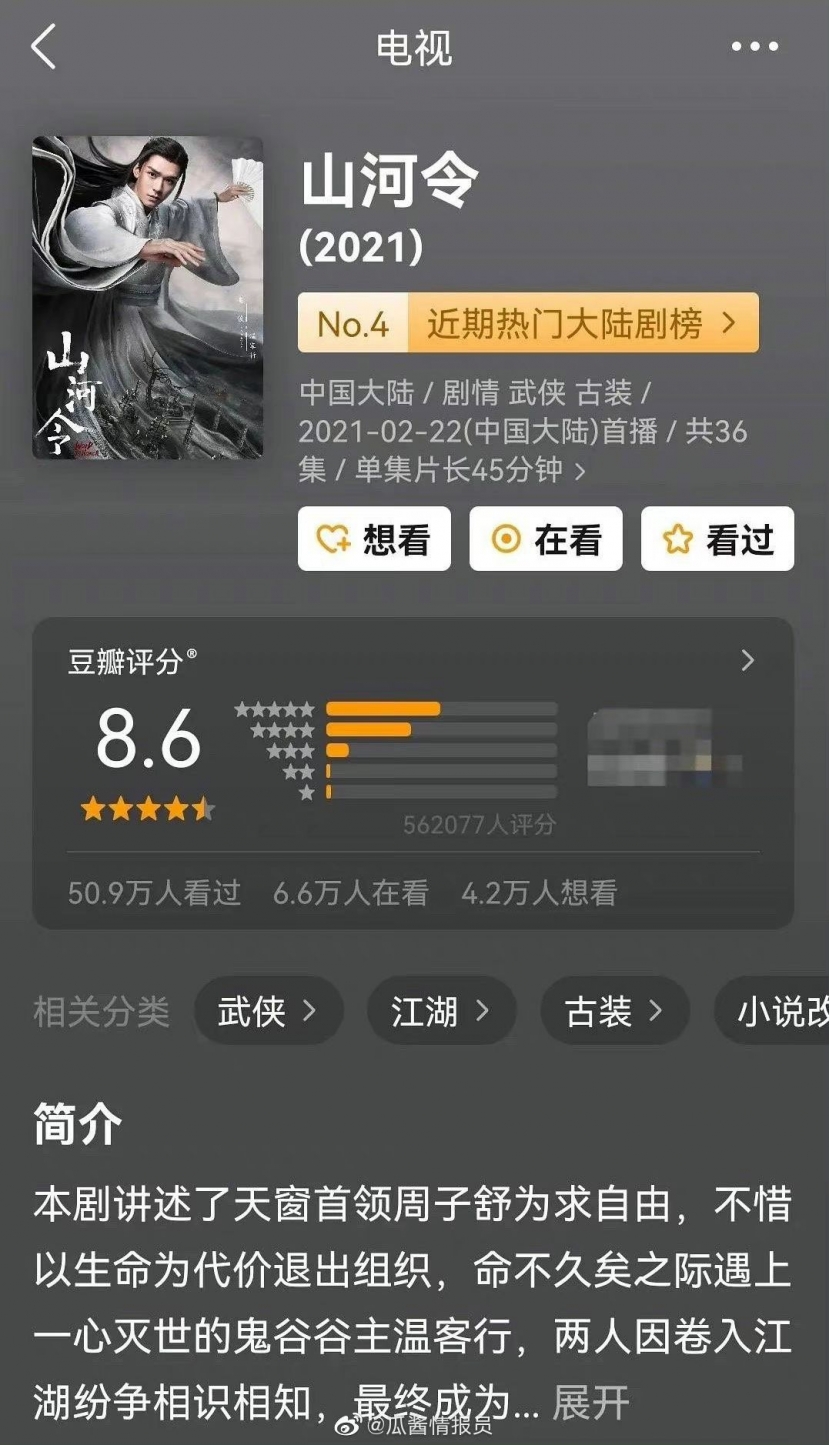829x1445 pixels.
Task: Mark the show as 想看
Action: click(374, 539)
